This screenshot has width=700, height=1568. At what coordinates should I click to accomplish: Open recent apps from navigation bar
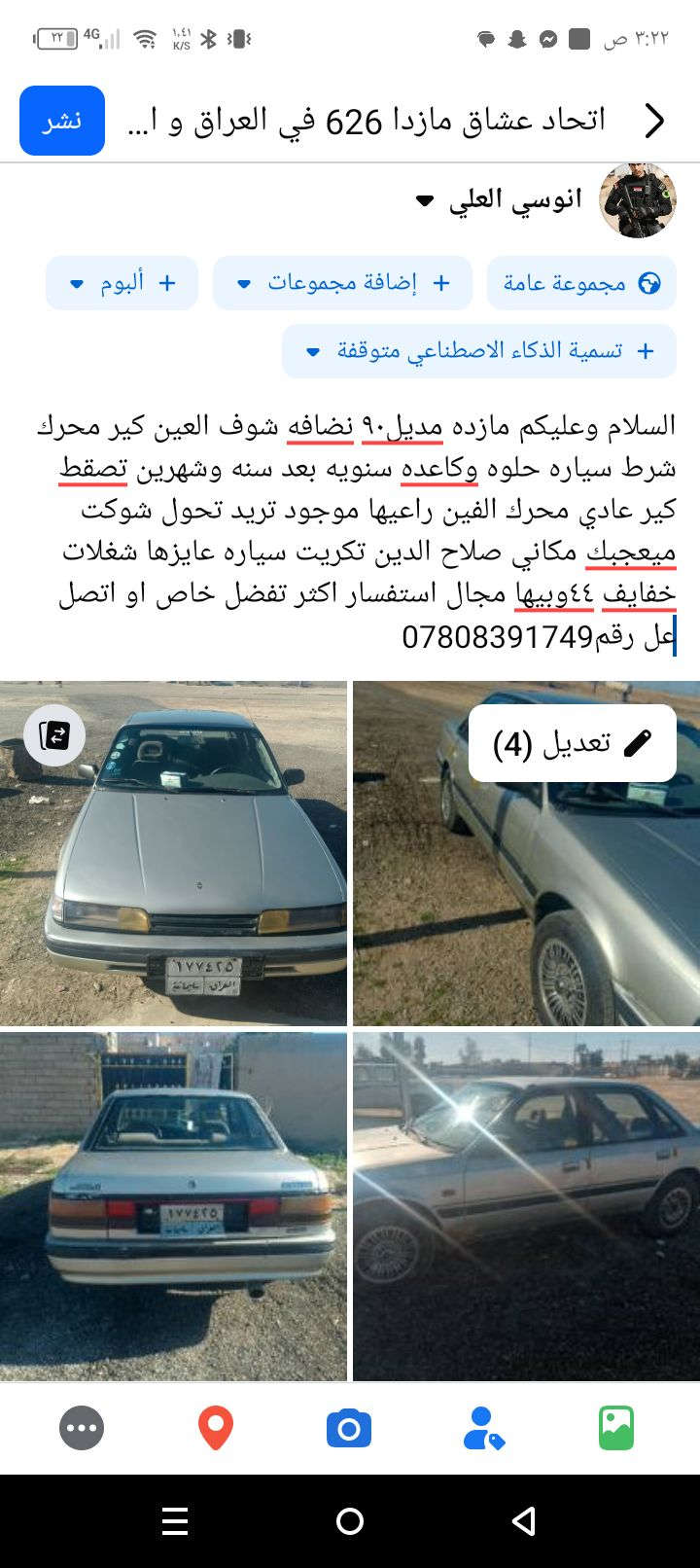(x=175, y=1521)
